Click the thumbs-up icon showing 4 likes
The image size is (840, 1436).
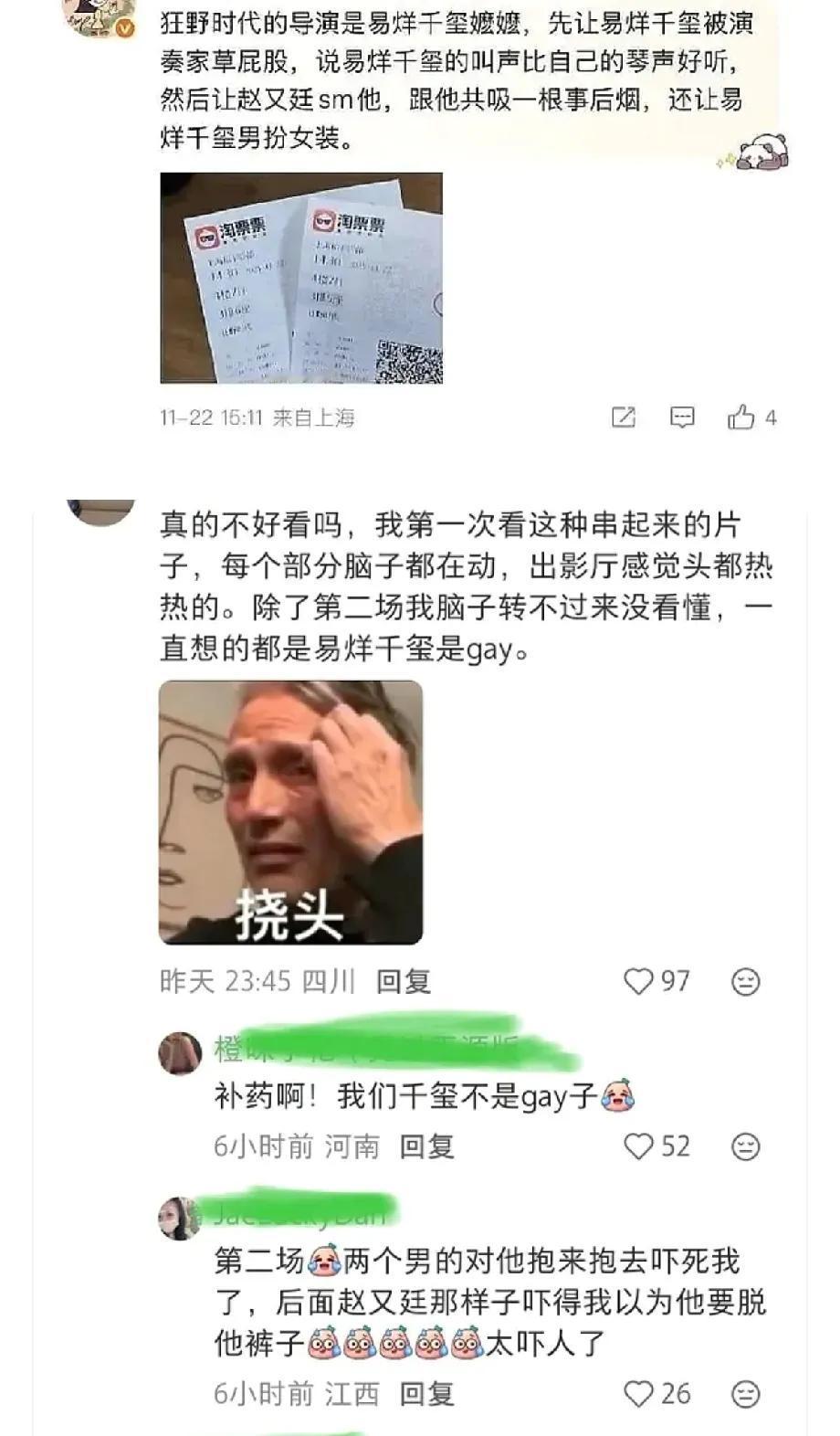pos(741,417)
